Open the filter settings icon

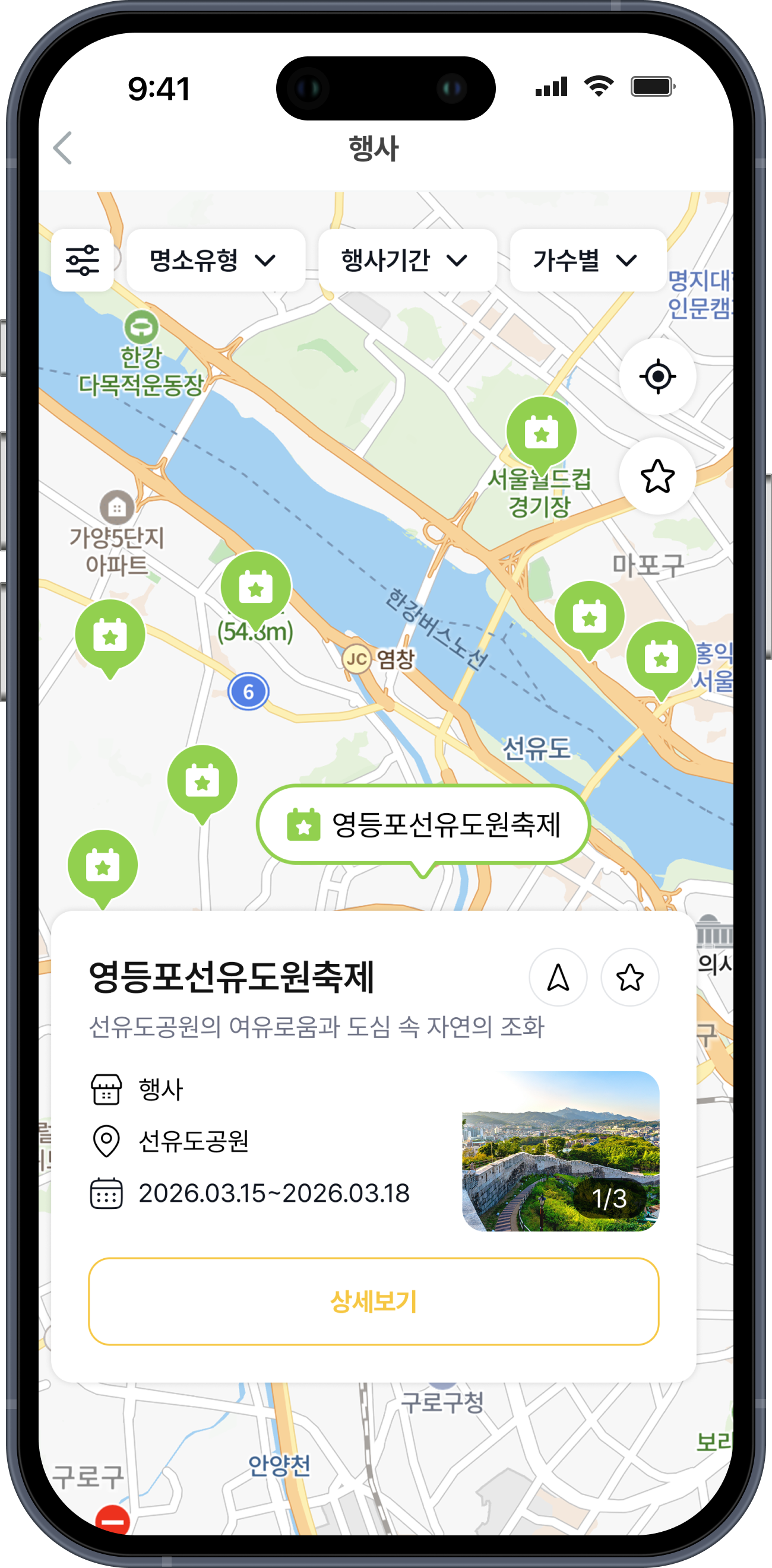[82, 261]
